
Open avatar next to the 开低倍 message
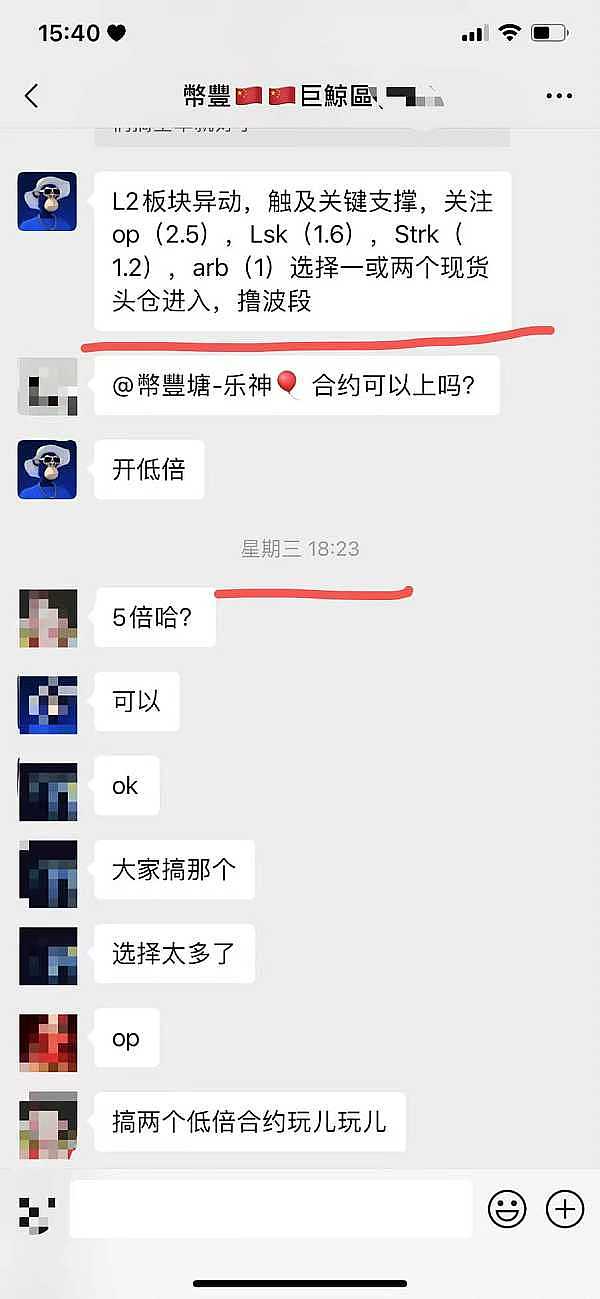47,469
